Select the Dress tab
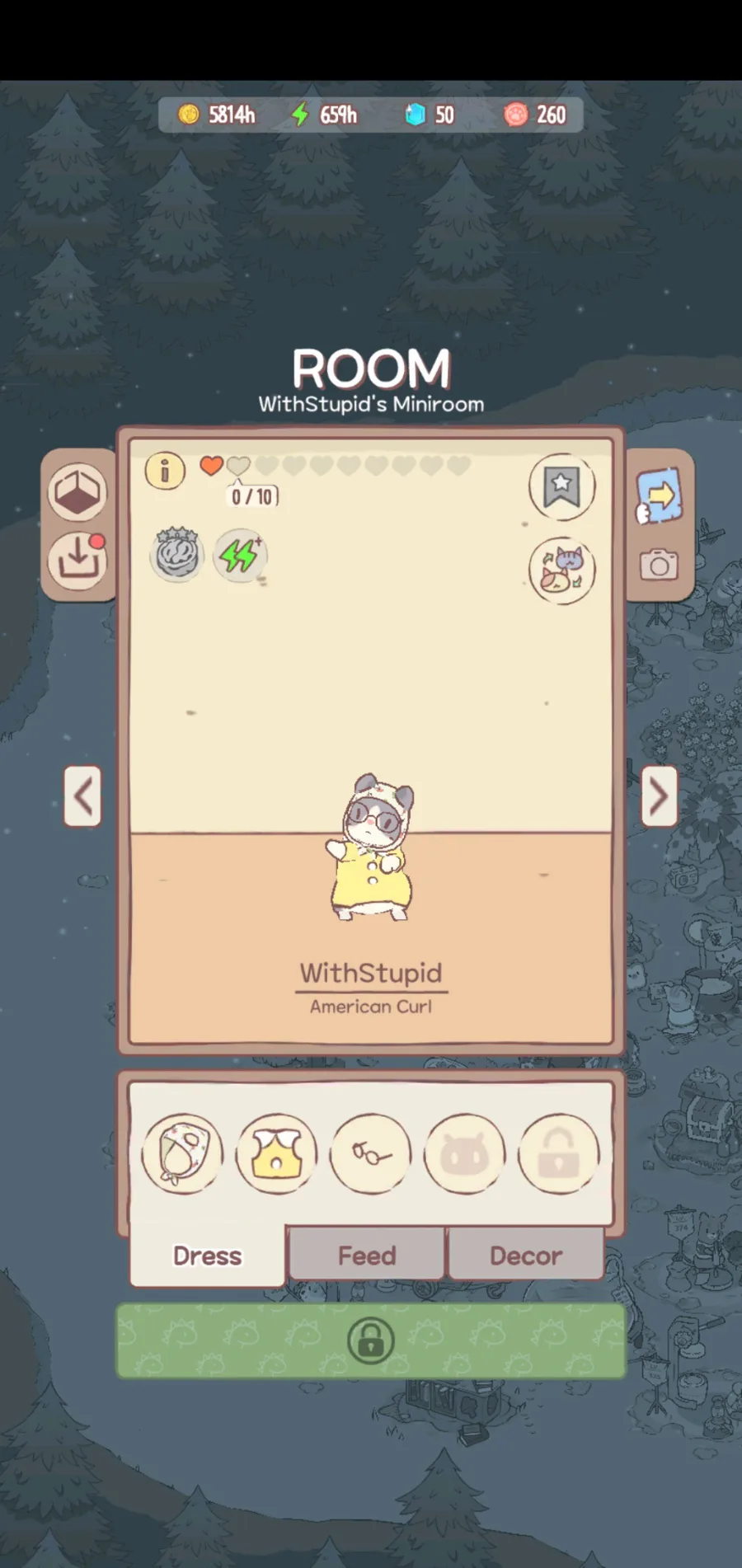The height and width of the screenshot is (1568, 742). point(207,1255)
